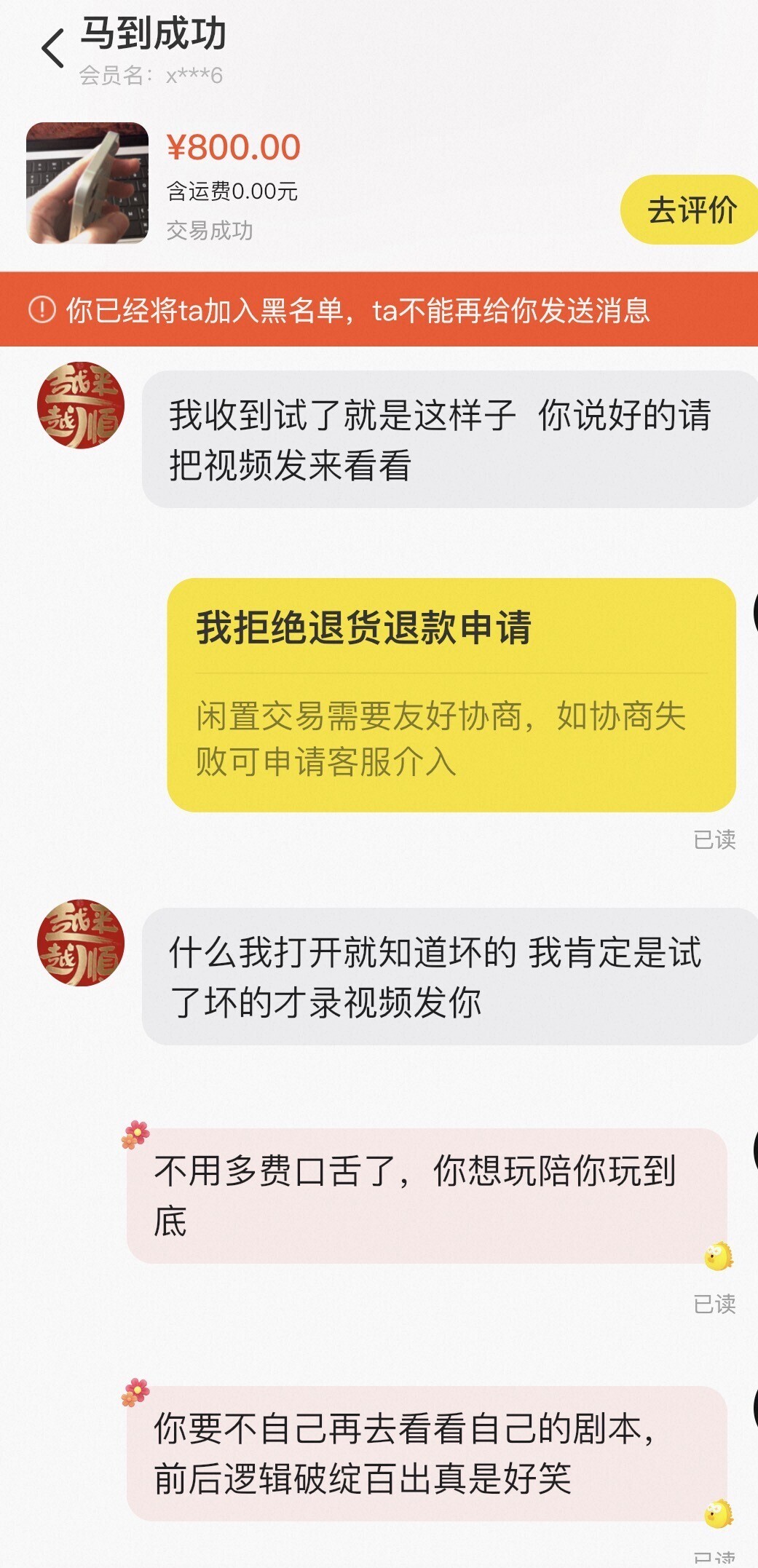
Task: Open the ¥800.00 item thumbnail
Action: (x=87, y=183)
